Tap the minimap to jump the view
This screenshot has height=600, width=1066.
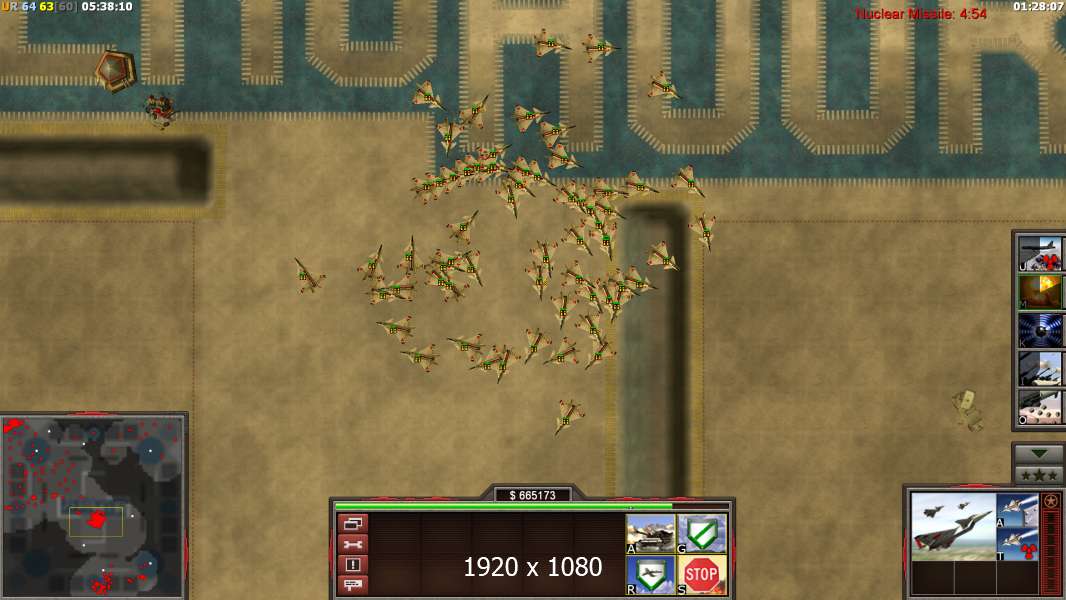click(95, 505)
